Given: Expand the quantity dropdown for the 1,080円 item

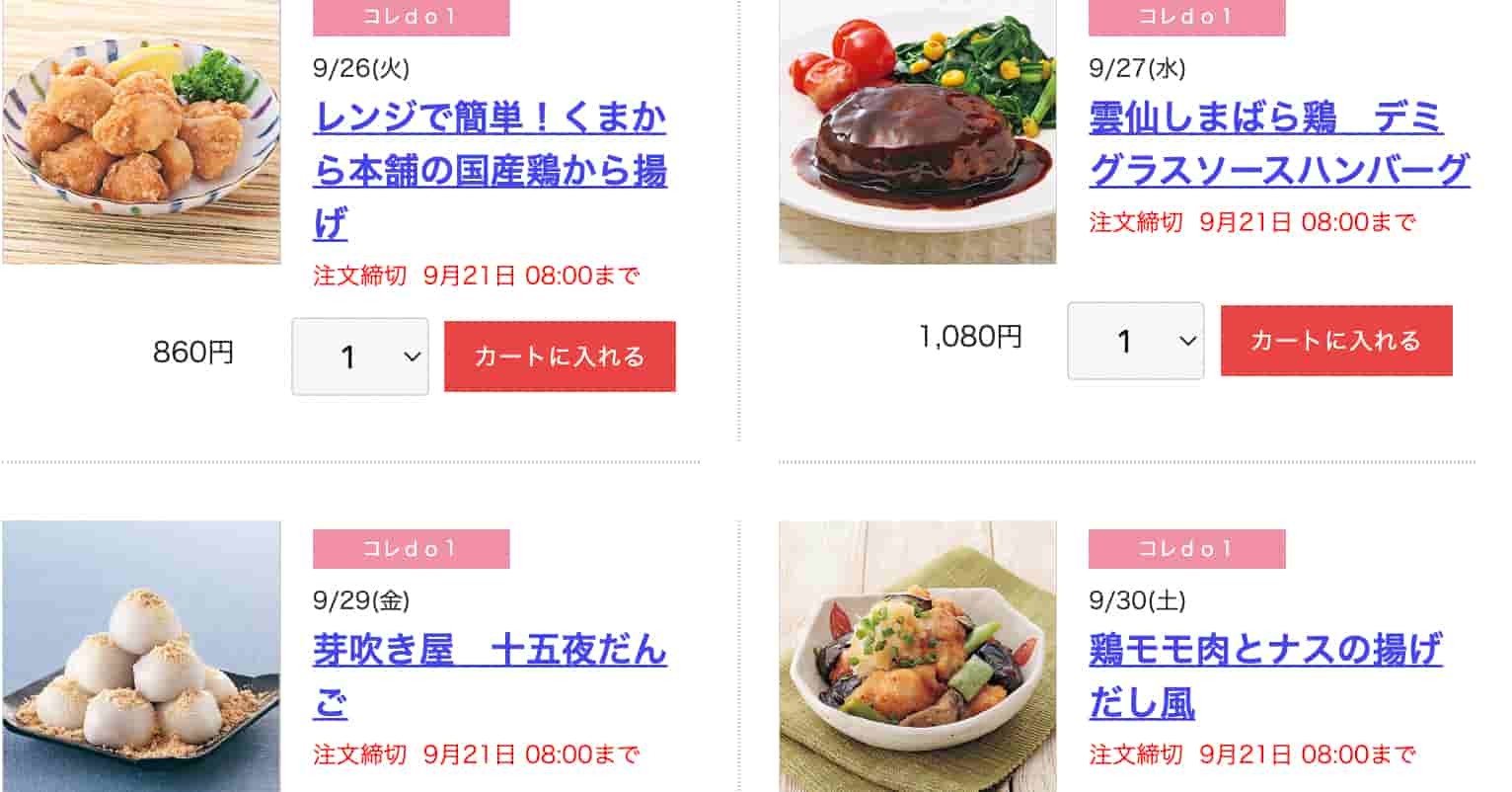Looking at the screenshot, I should pos(1135,341).
